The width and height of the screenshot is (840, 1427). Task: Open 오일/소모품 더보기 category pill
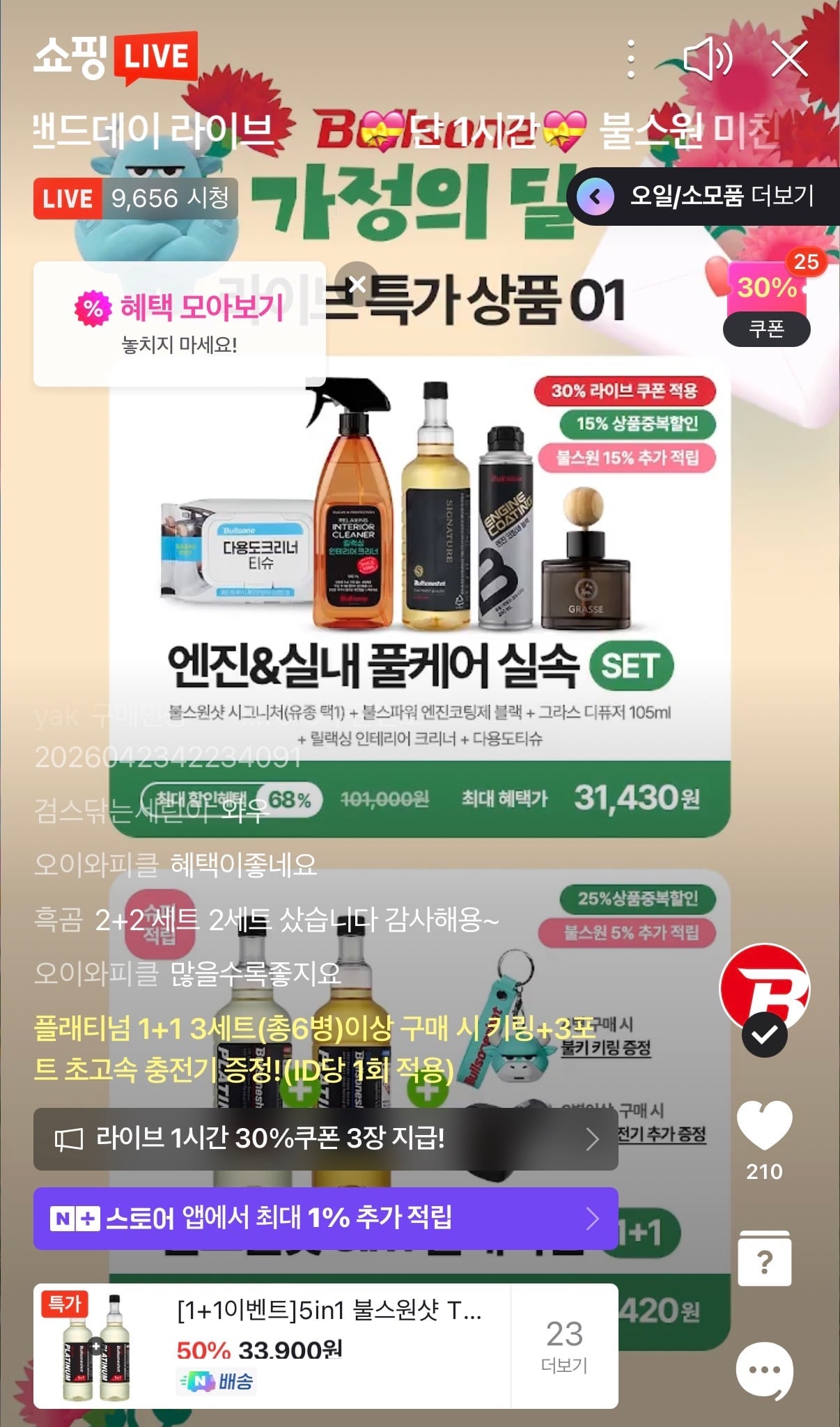pyautogui.click(x=705, y=196)
